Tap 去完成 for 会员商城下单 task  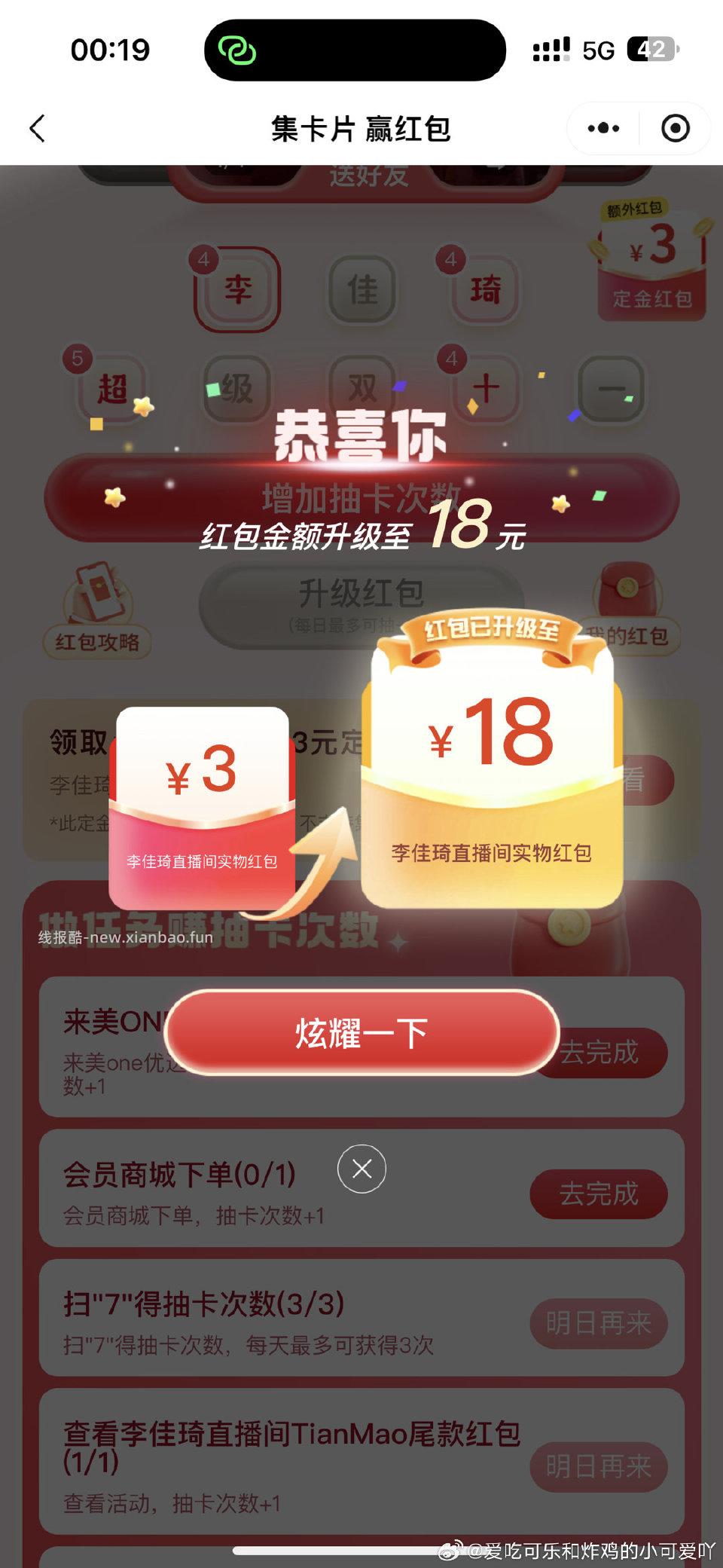click(599, 1194)
